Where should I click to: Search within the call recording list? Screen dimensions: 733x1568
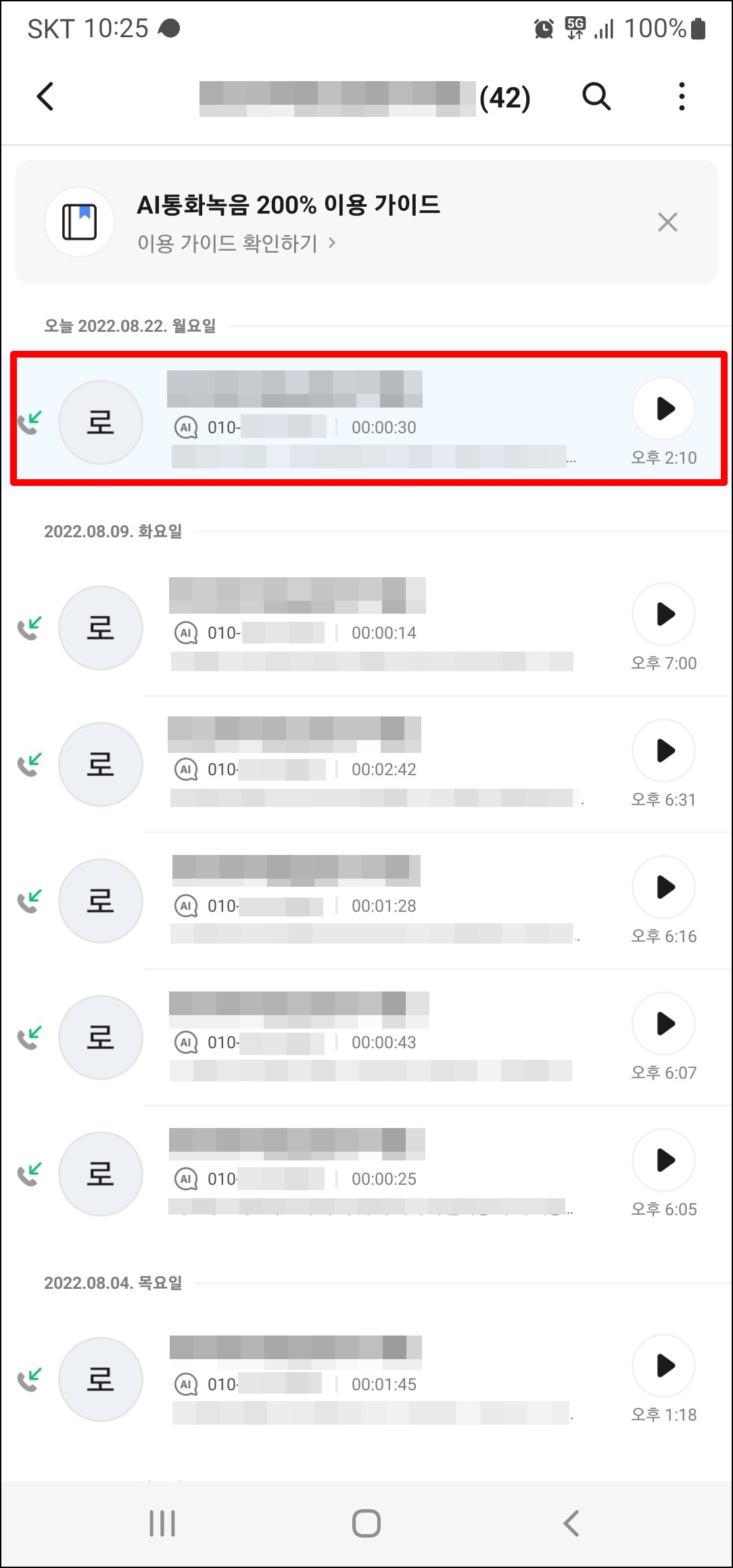(x=595, y=96)
